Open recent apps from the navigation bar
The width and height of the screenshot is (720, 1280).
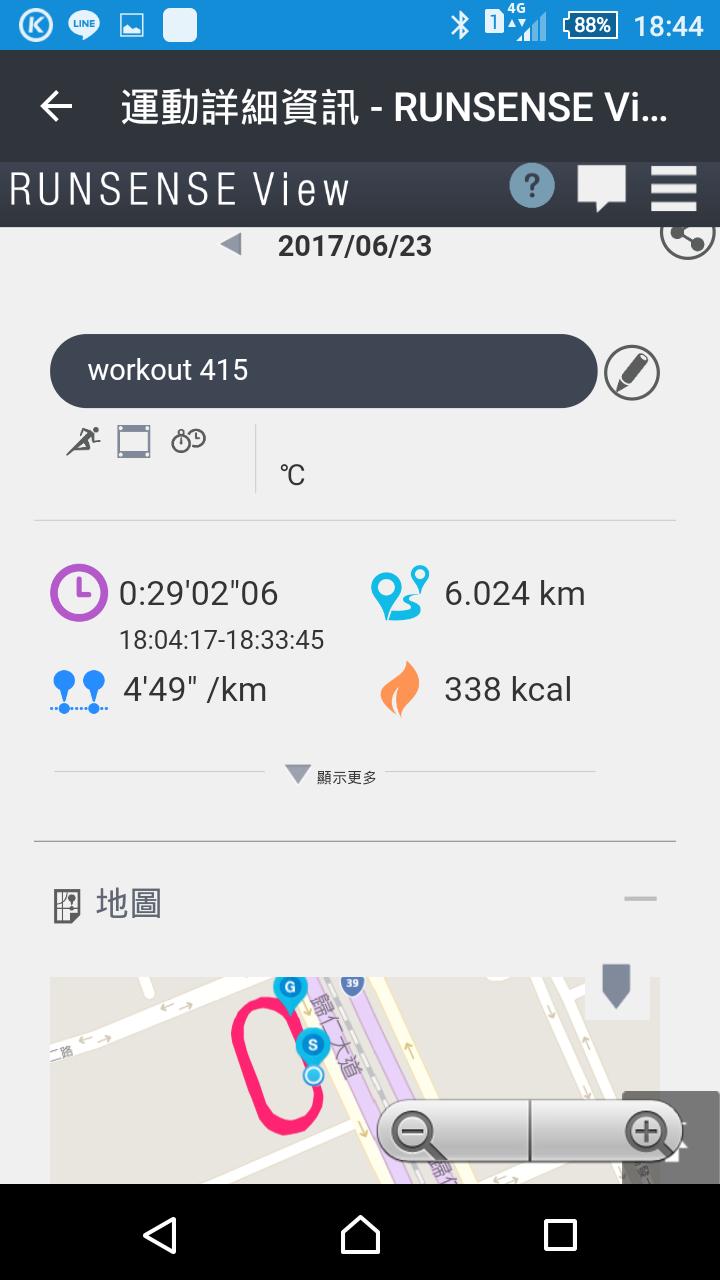(x=560, y=1234)
